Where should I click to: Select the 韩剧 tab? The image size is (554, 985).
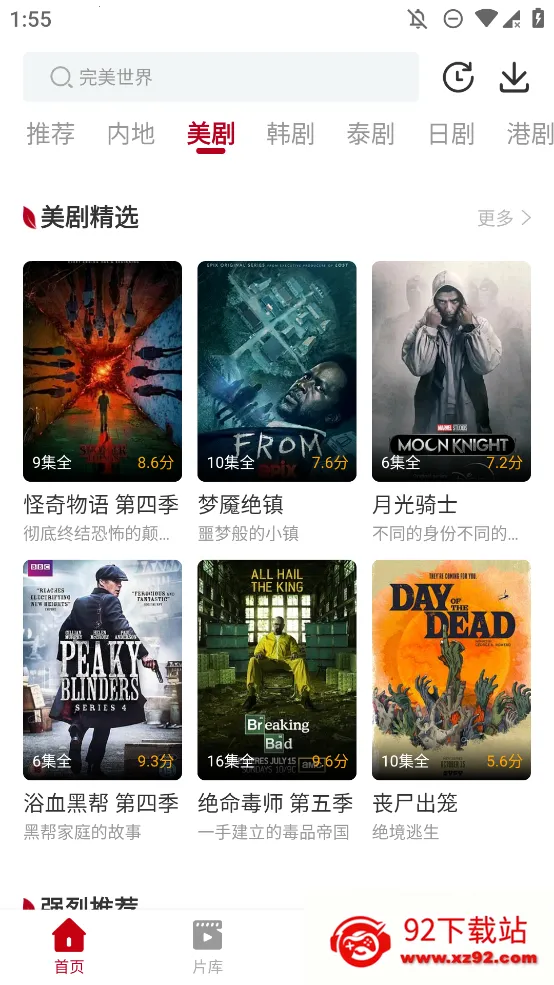coord(290,134)
